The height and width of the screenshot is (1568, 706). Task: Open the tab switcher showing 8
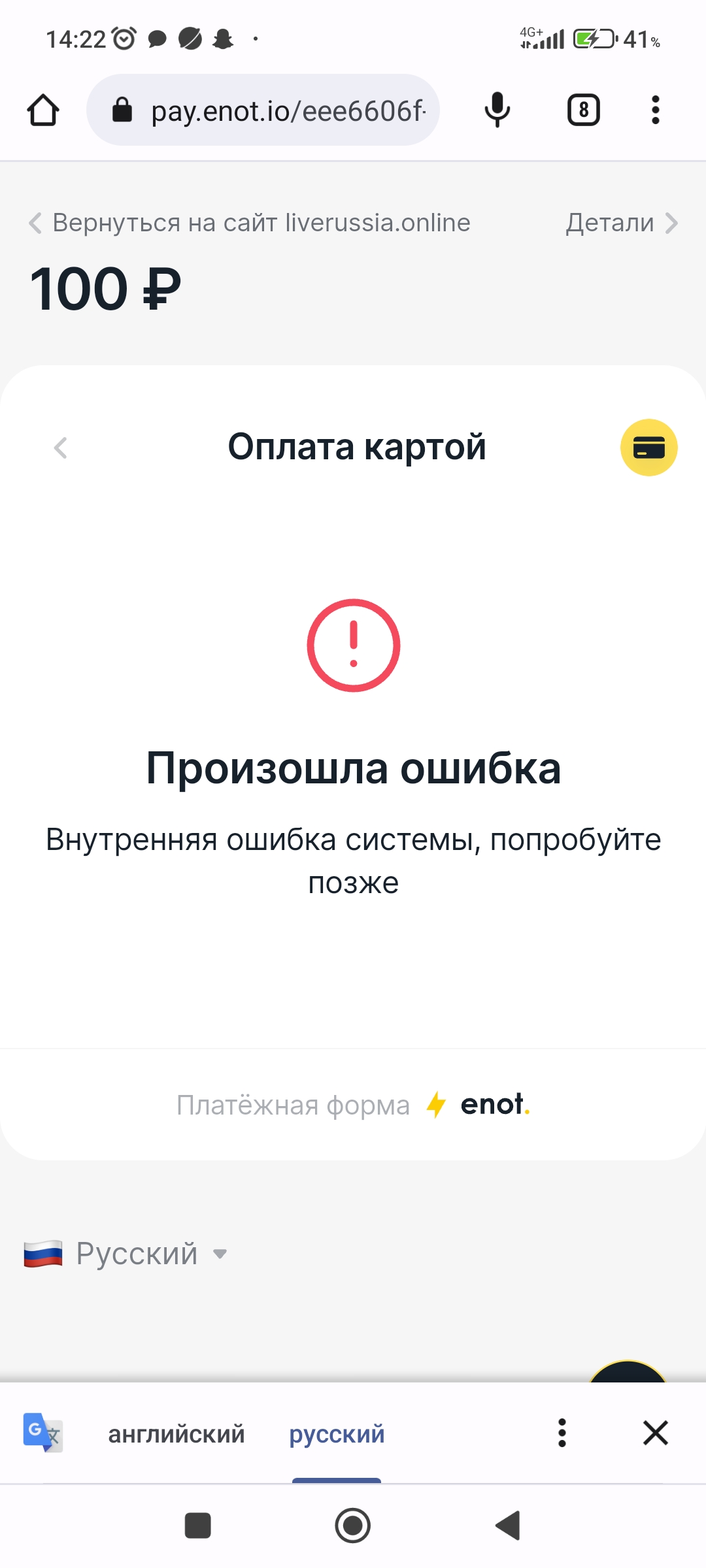[583, 110]
